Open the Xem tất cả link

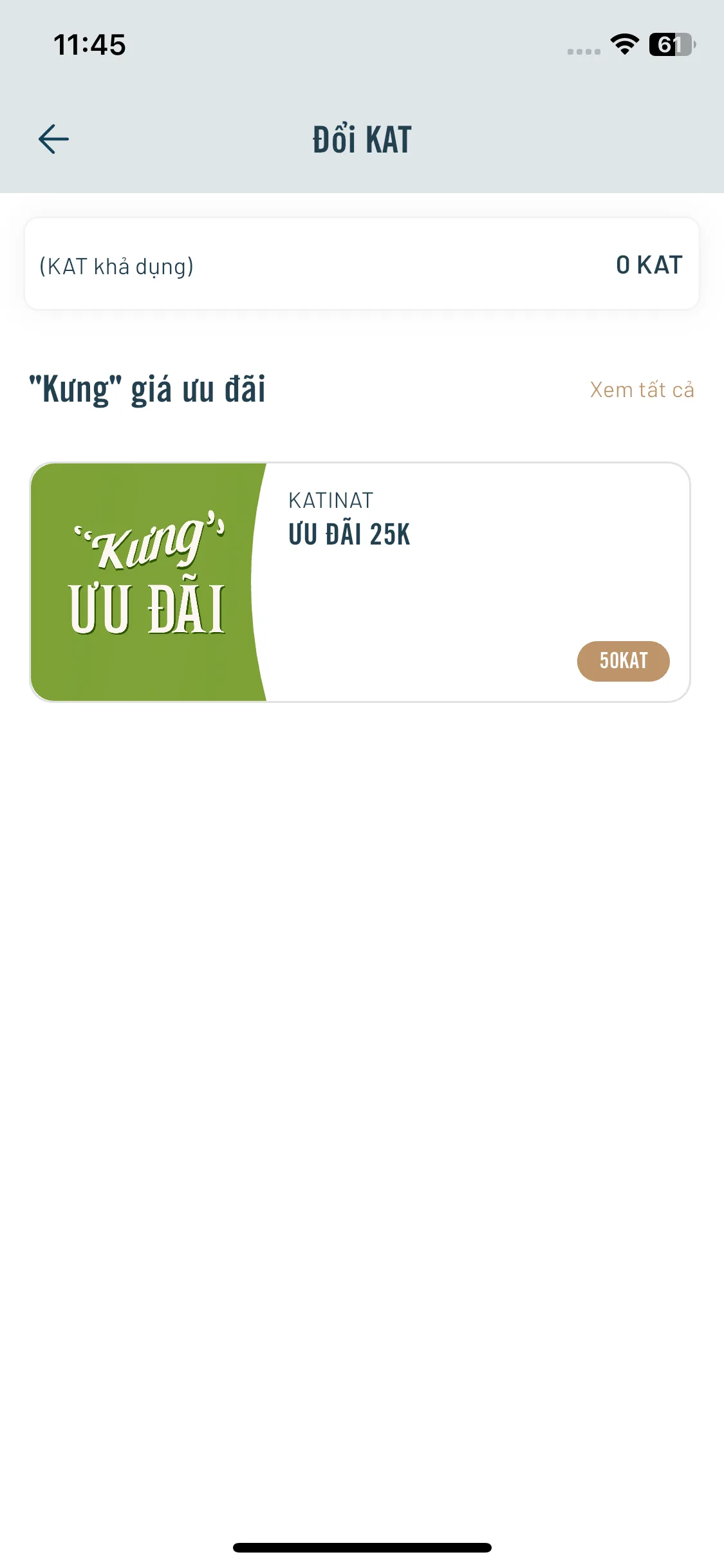click(642, 390)
